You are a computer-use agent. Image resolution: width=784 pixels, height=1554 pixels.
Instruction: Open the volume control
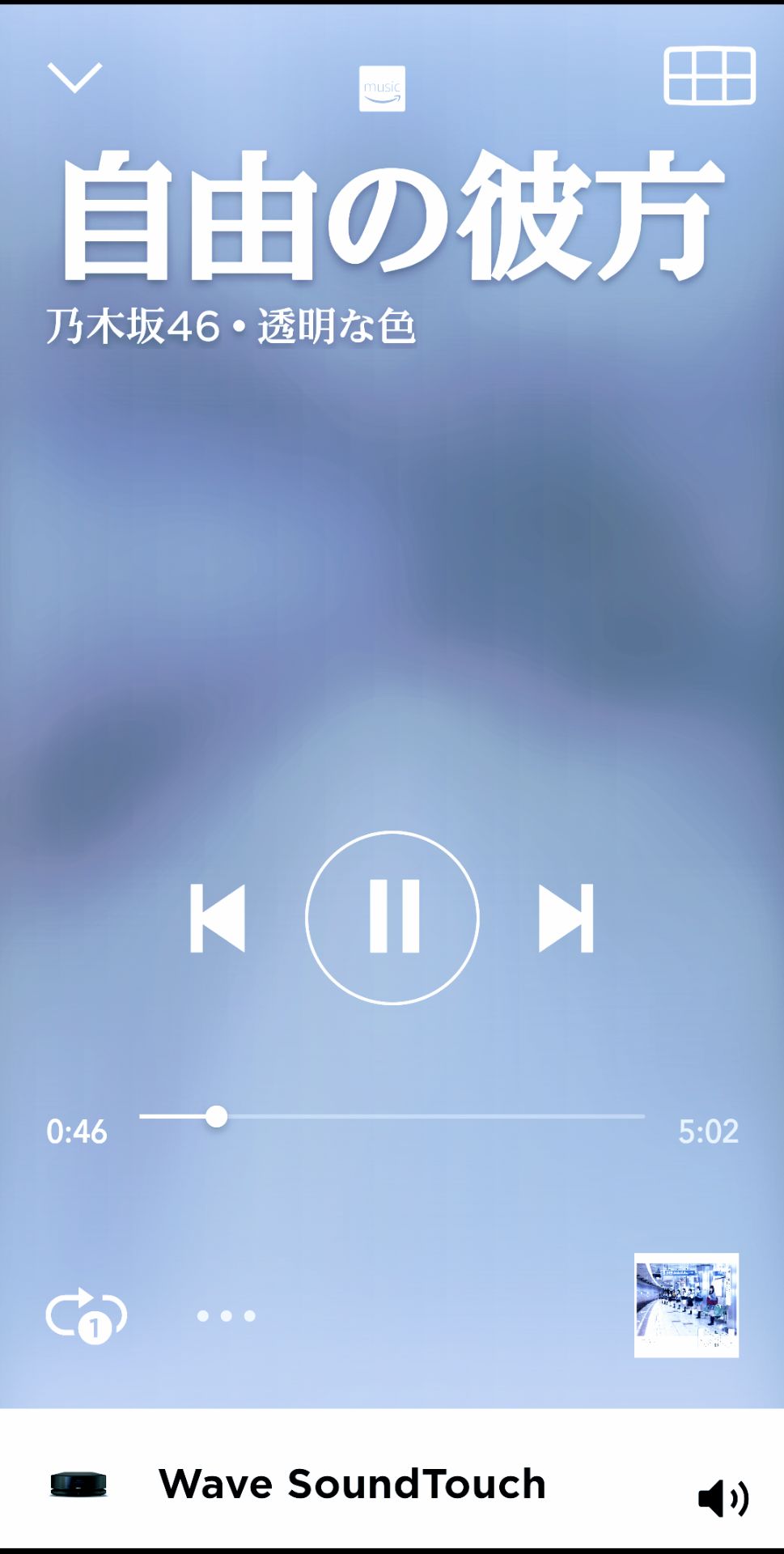pyautogui.click(x=723, y=1499)
